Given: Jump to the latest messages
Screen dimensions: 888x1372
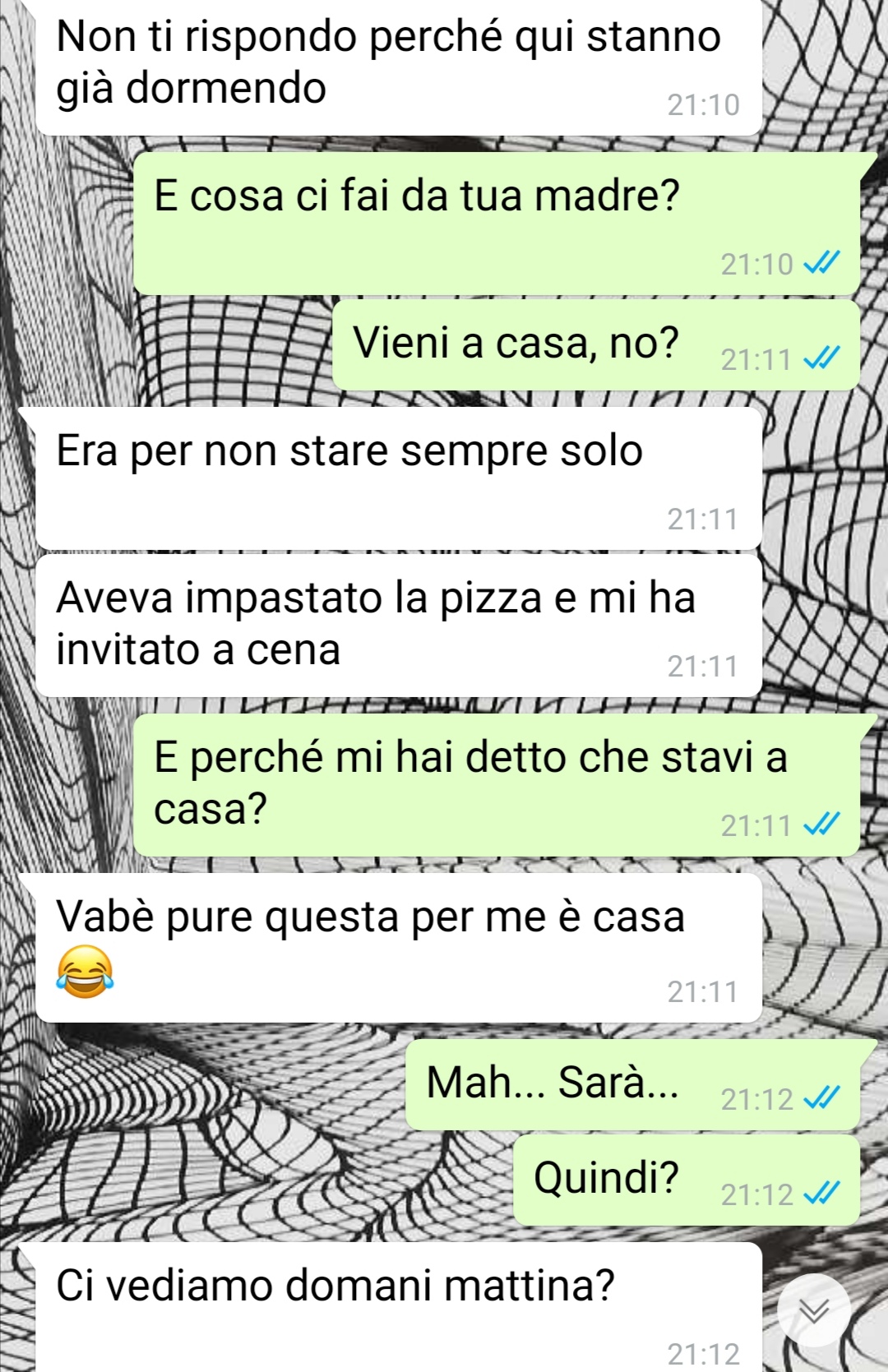Looking at the screenshot, I should click(x=814, y=1310).
